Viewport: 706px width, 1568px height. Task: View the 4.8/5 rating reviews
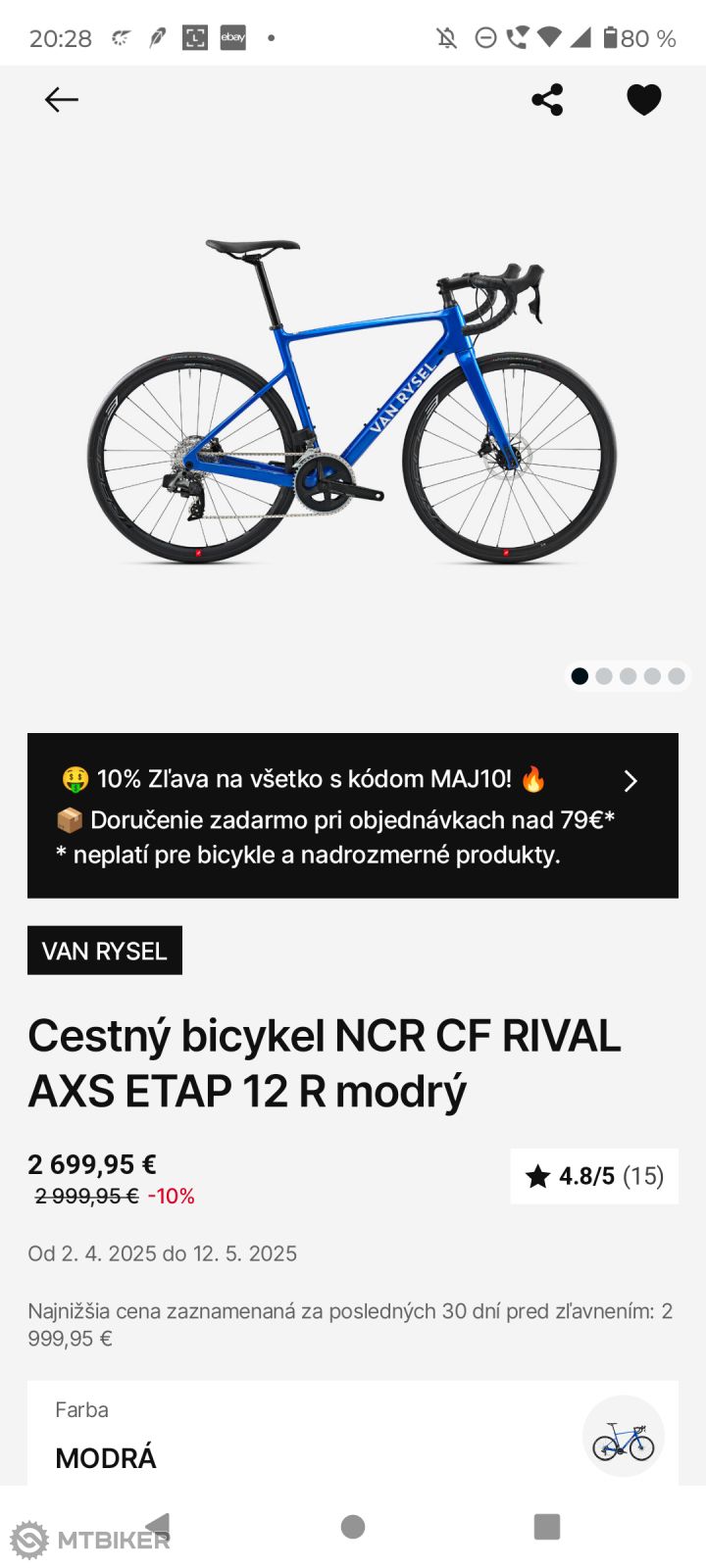point(594,1176)
